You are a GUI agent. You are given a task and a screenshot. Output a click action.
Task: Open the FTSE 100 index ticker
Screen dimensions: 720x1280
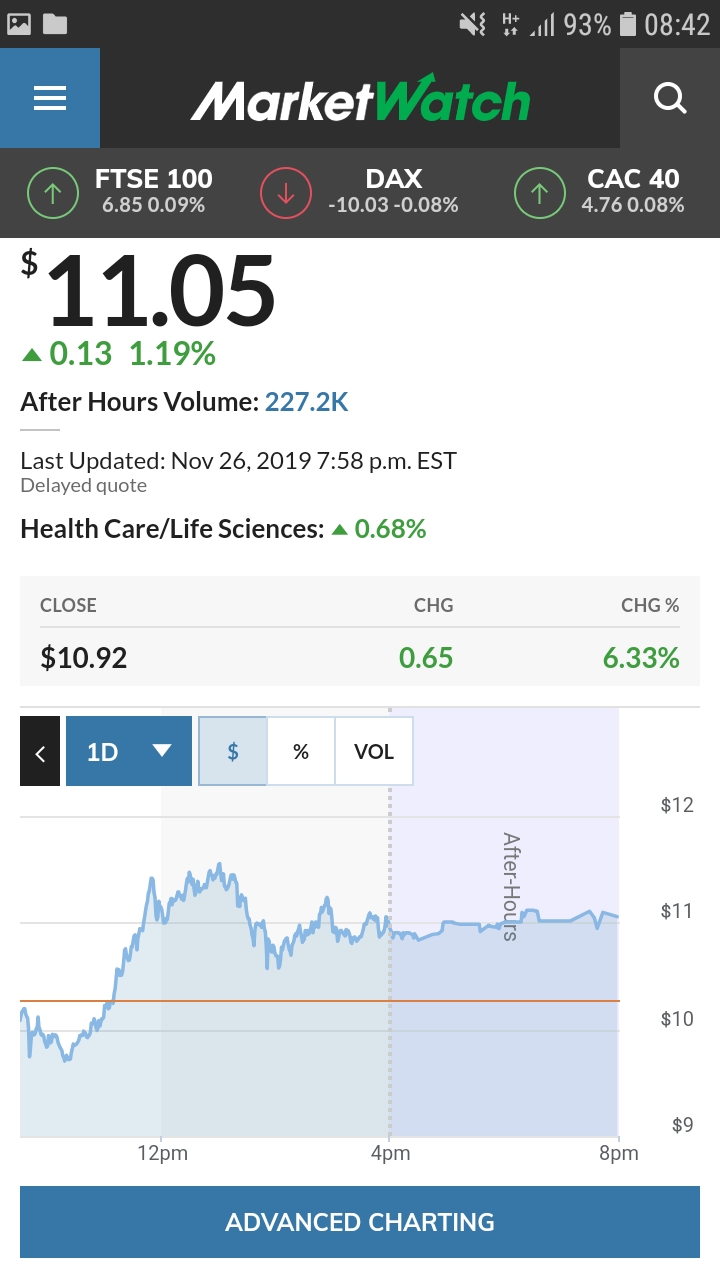point(120,192)
